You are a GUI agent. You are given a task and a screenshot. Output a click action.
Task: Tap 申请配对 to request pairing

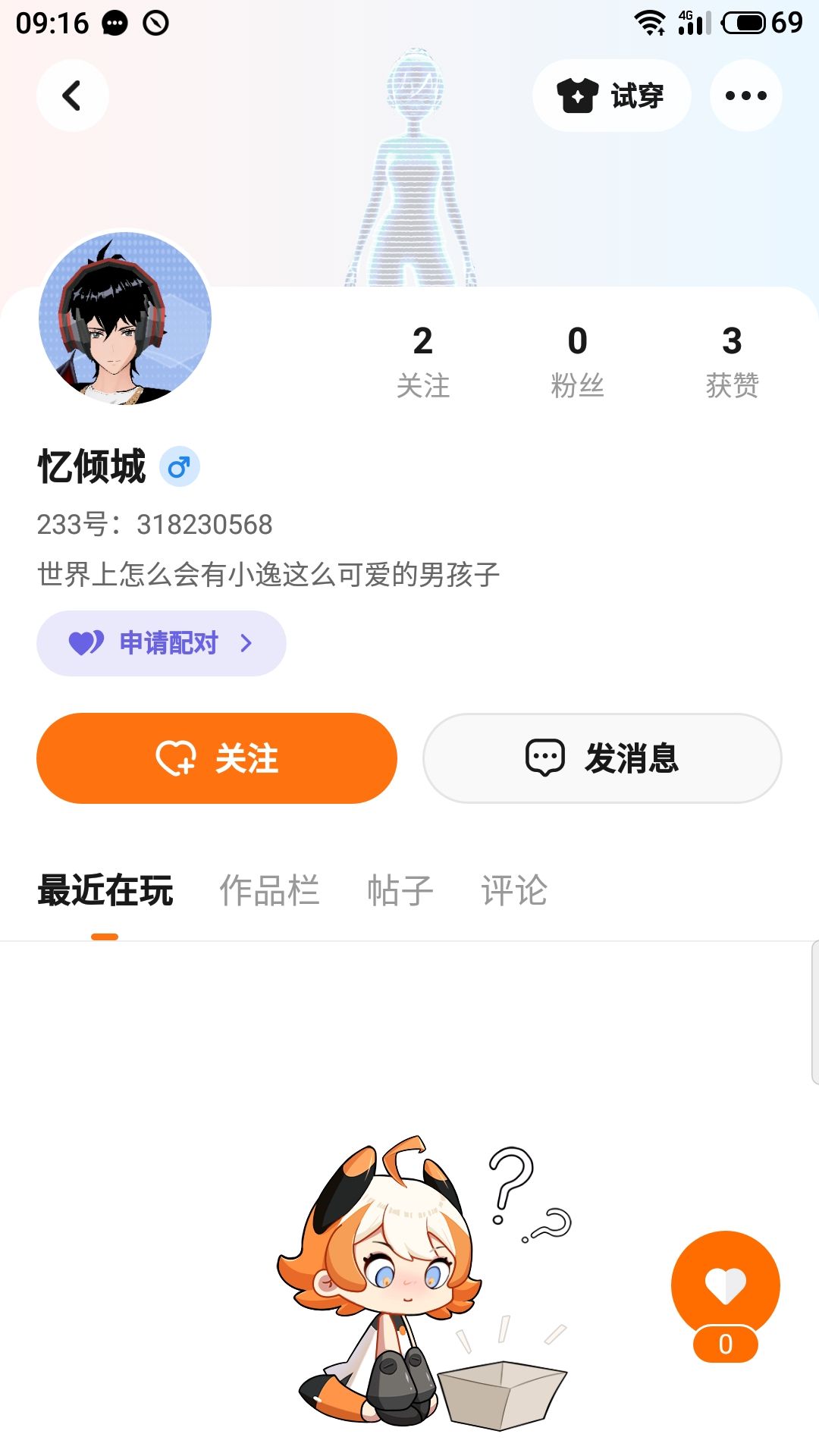(x=161, y=643)
